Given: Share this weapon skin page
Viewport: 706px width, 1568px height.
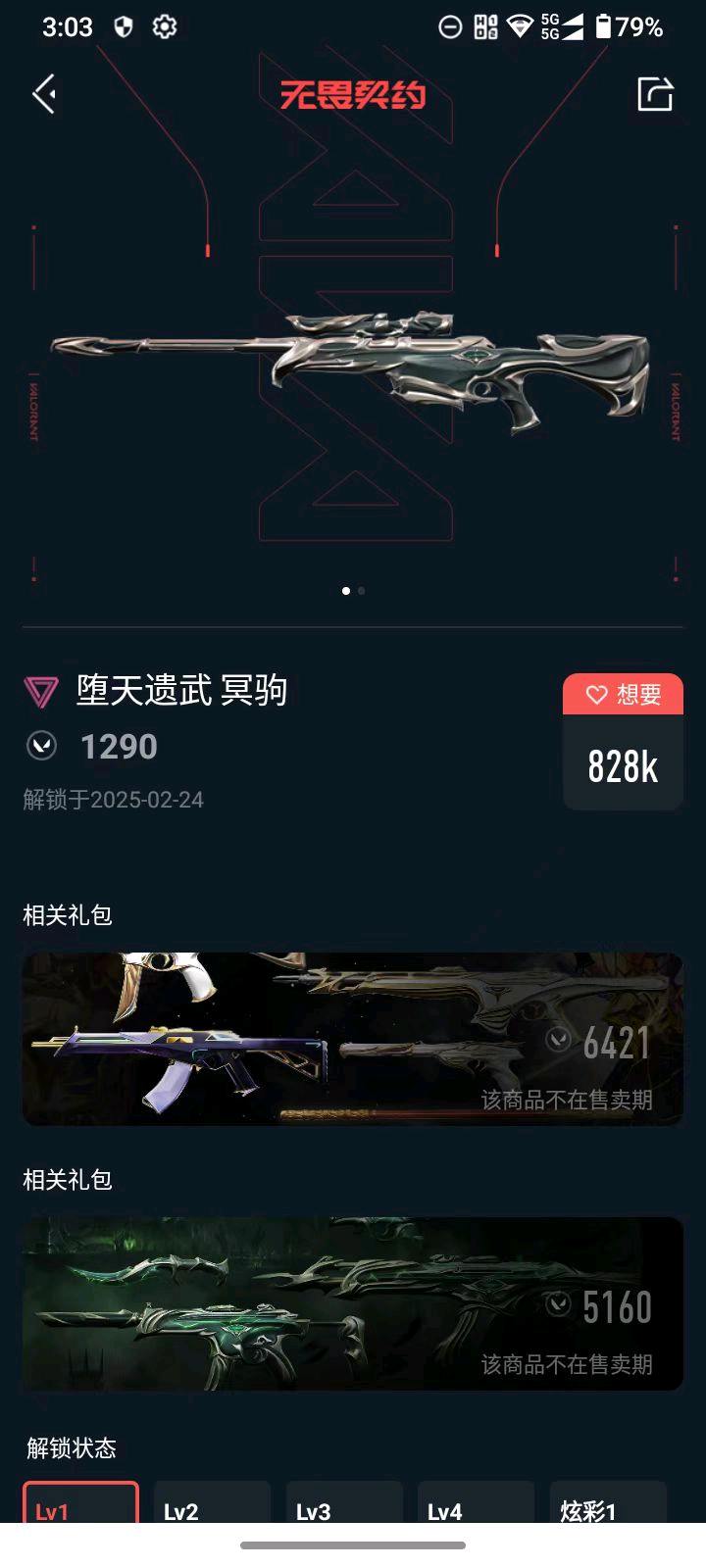Looking at the screenshot, I should point(655,94).
